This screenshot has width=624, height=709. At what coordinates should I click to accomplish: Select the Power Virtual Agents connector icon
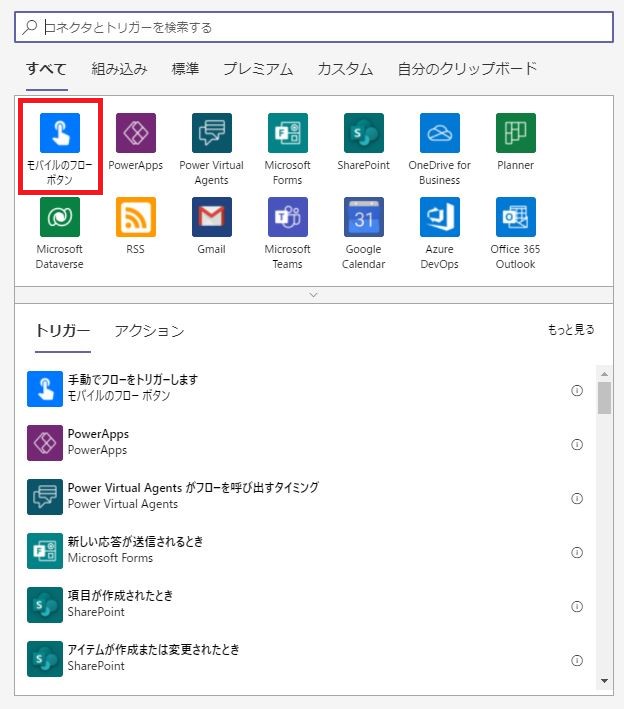tap(211, 133)
